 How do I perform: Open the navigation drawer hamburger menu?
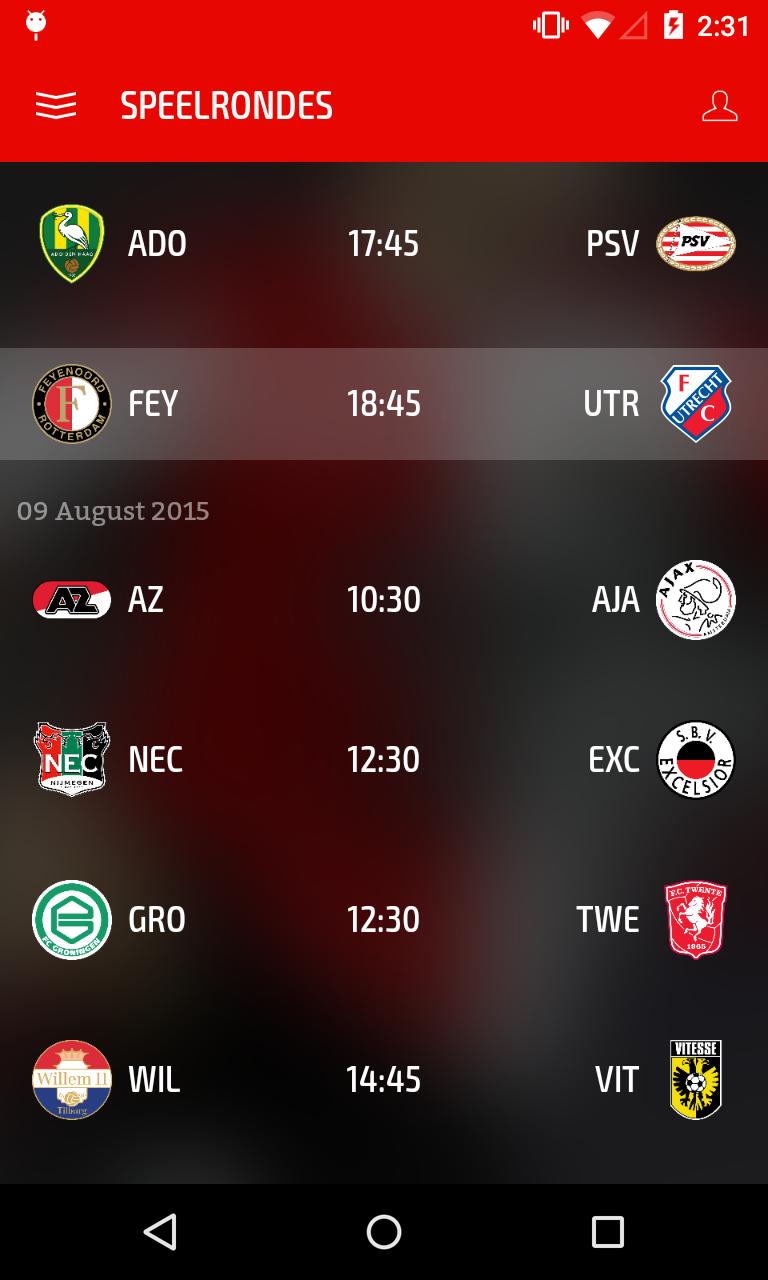click(x=56, y=104)
